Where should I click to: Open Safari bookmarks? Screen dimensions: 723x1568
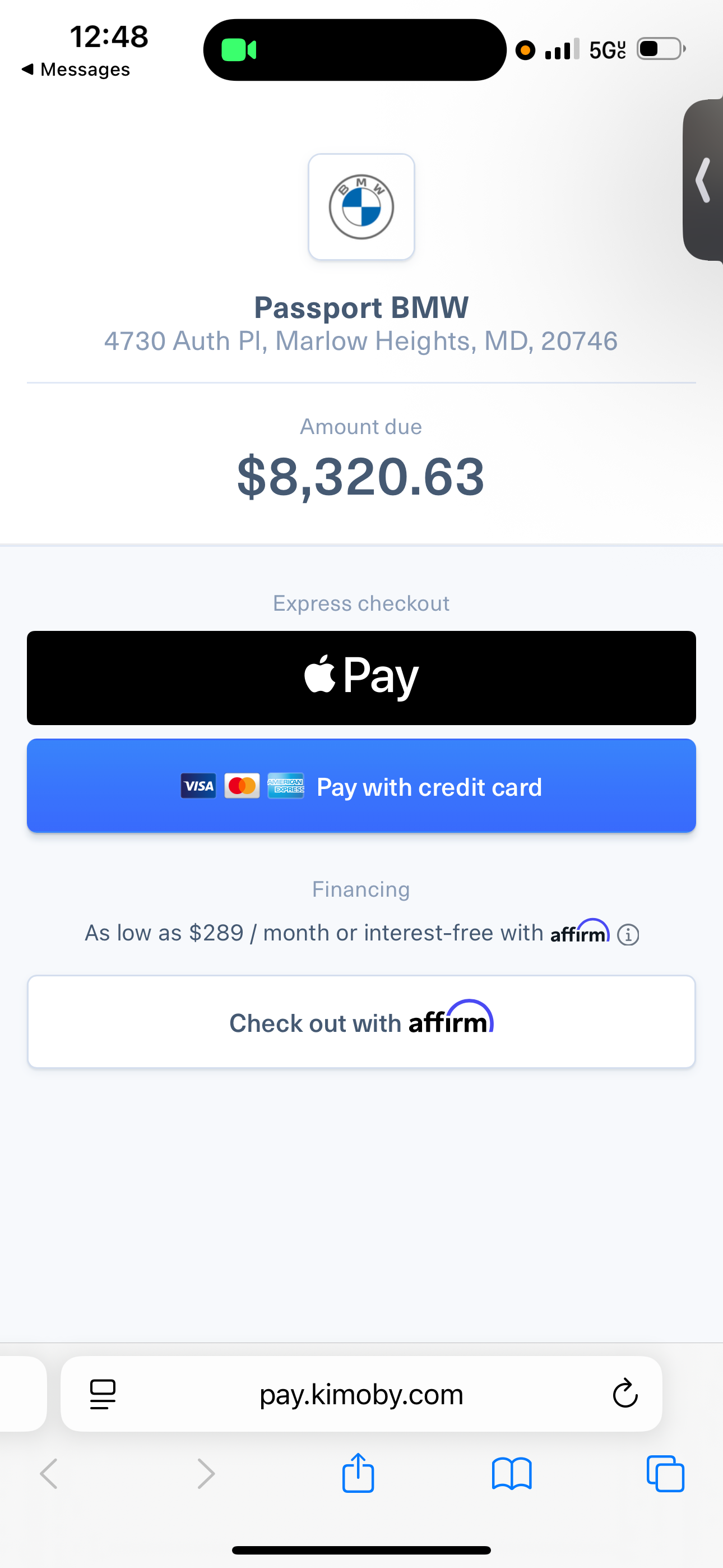[512, 1474]
